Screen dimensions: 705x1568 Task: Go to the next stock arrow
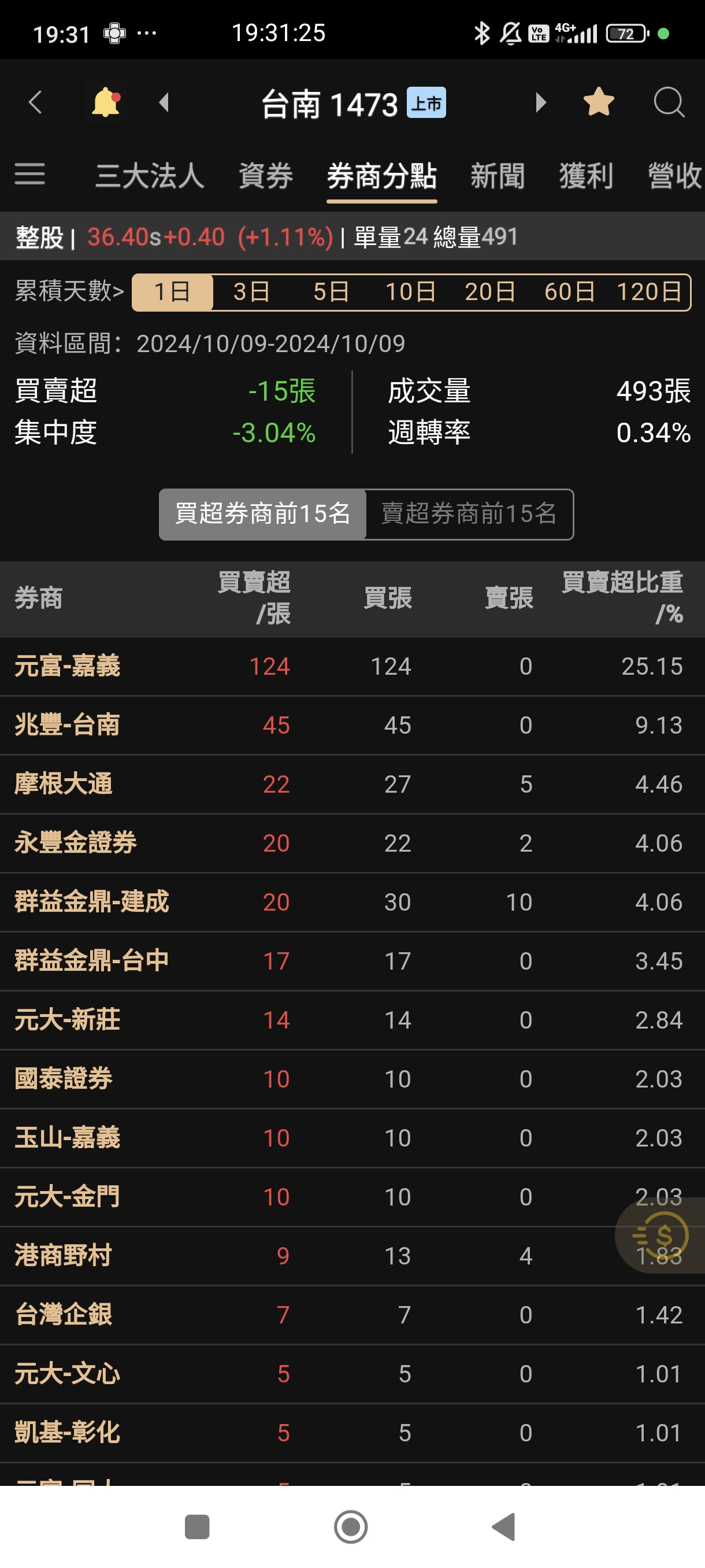point(540,102)
